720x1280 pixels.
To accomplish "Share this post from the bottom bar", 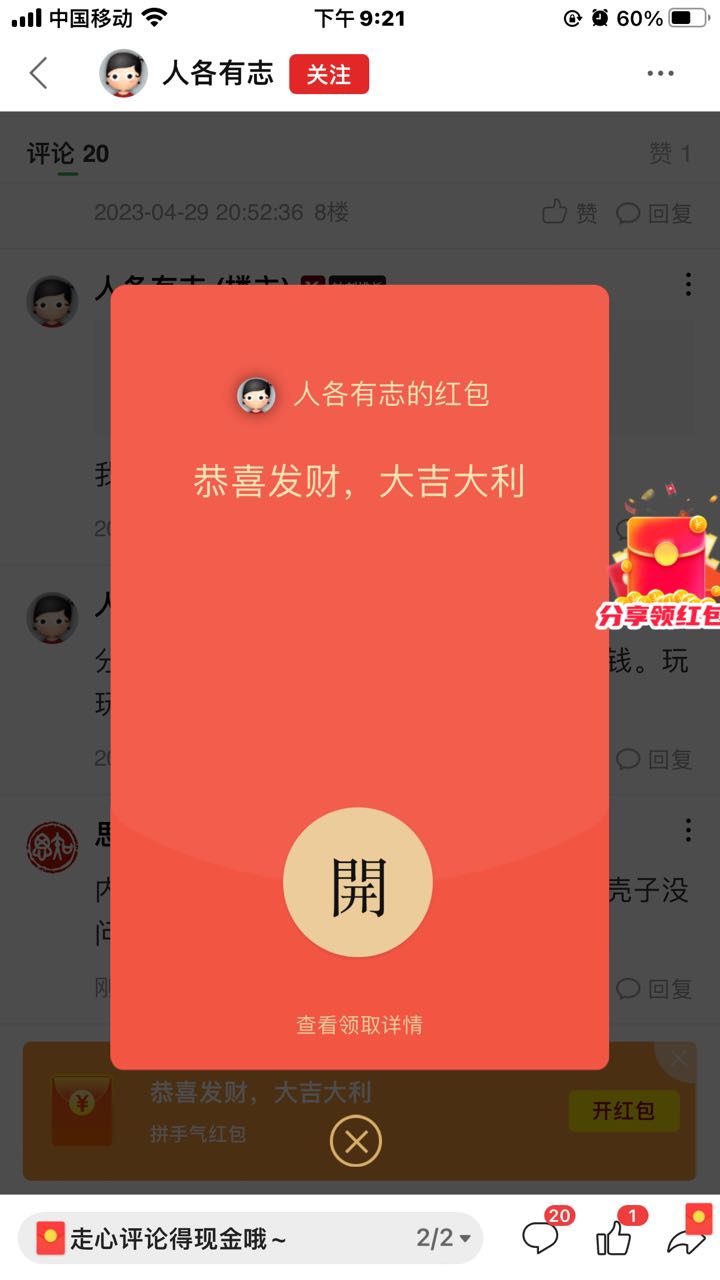I will click(686, 1238).
